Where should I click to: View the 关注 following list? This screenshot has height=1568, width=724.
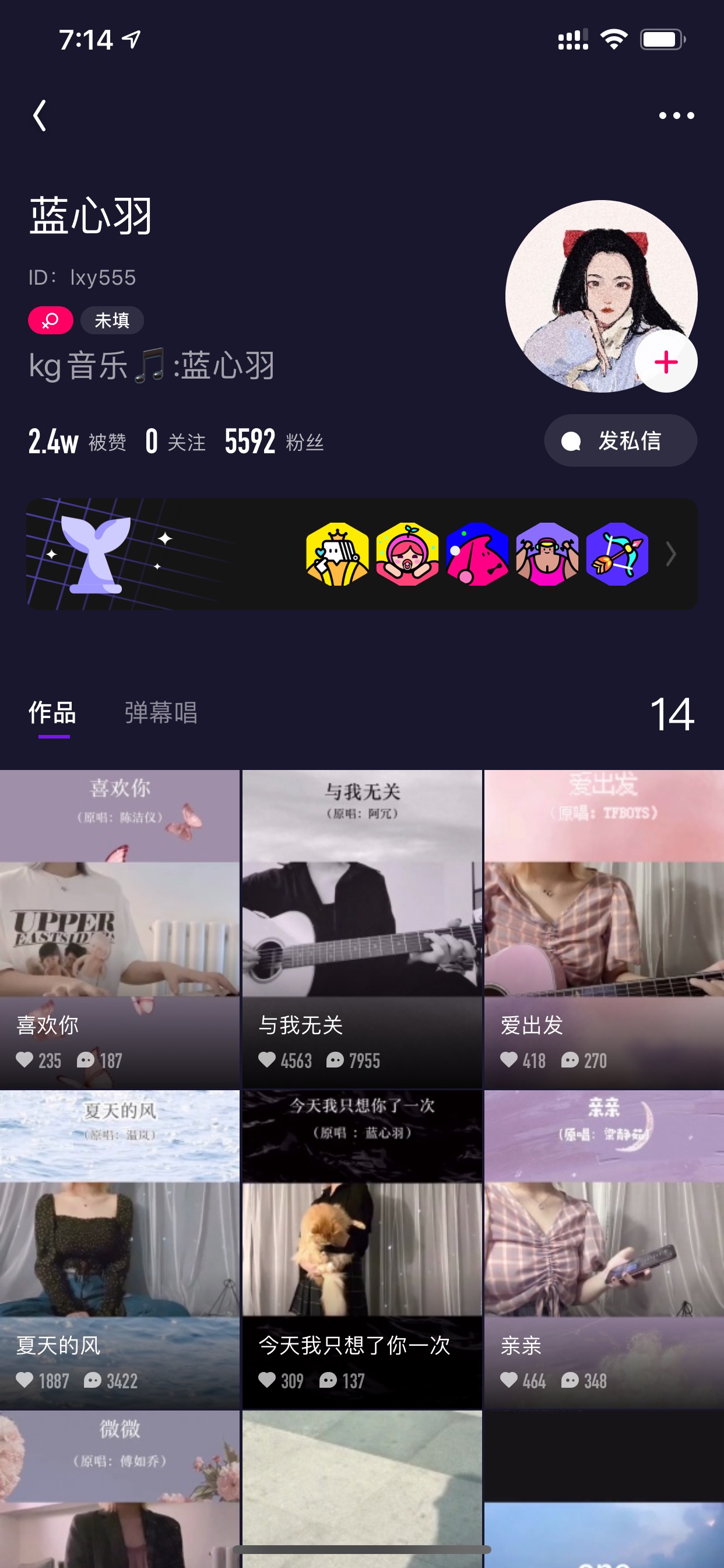tap(175, 442)
